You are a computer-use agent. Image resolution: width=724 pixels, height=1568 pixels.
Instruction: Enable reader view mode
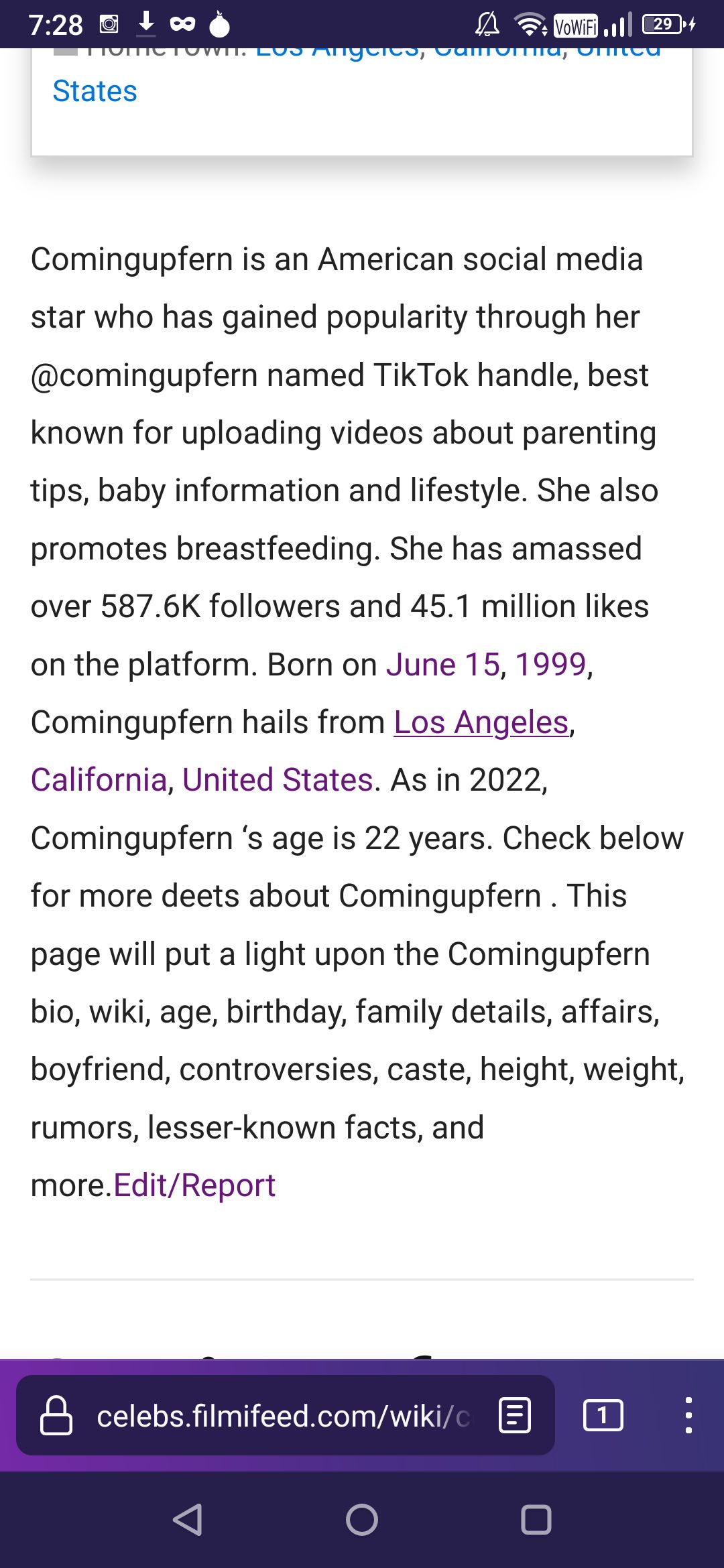tap(515, 1416)
